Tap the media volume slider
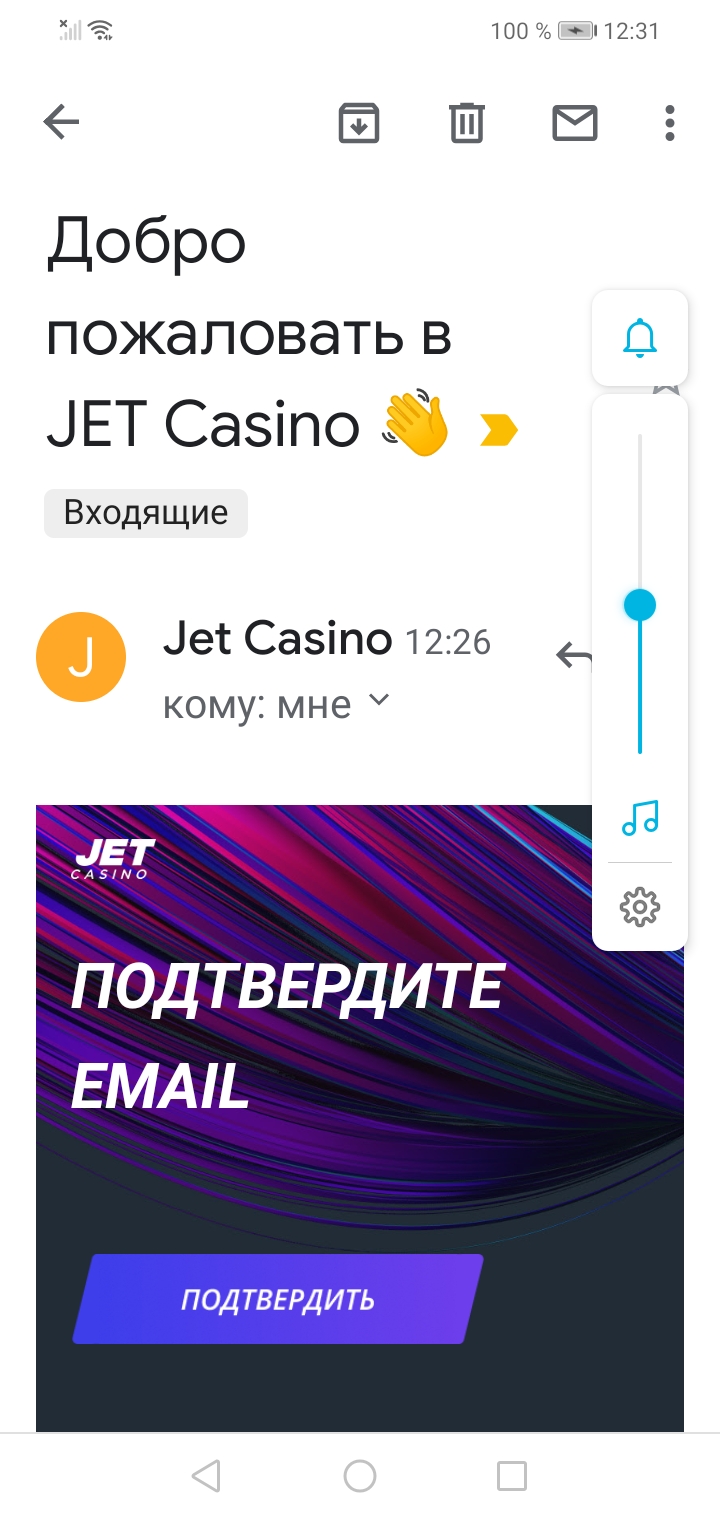720x1520 pixels. pyautogui.click(x=640, y=605)
